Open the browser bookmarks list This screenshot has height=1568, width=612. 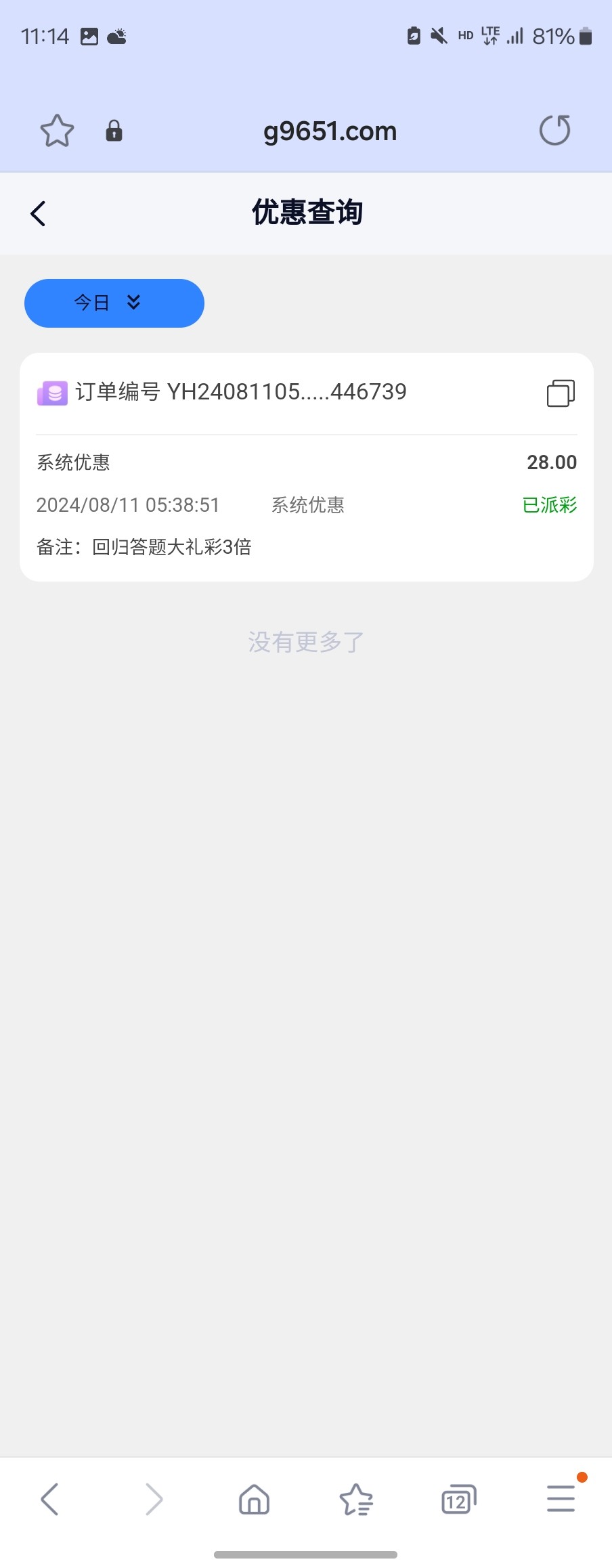[x=356, y=1499]
